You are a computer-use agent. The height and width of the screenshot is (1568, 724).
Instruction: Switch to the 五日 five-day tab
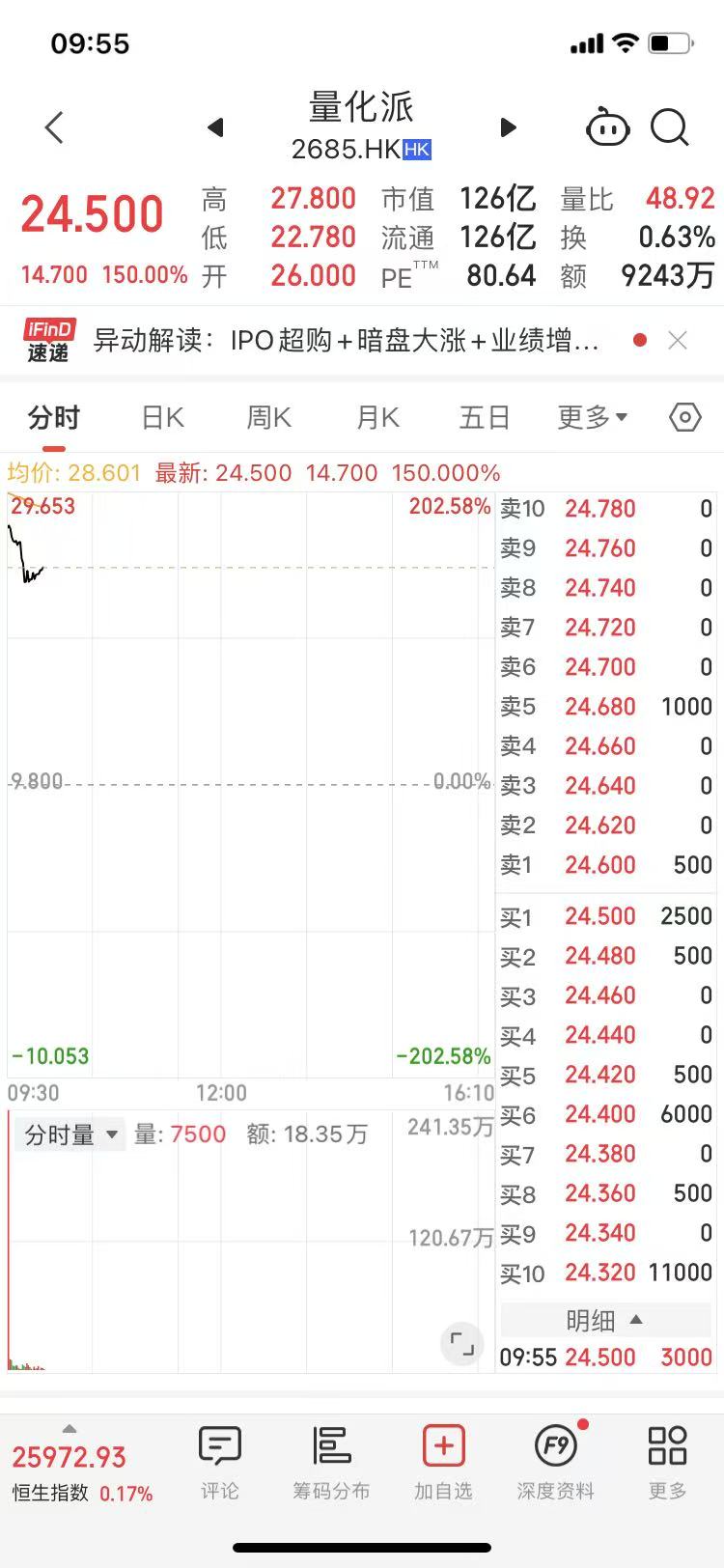483,416
